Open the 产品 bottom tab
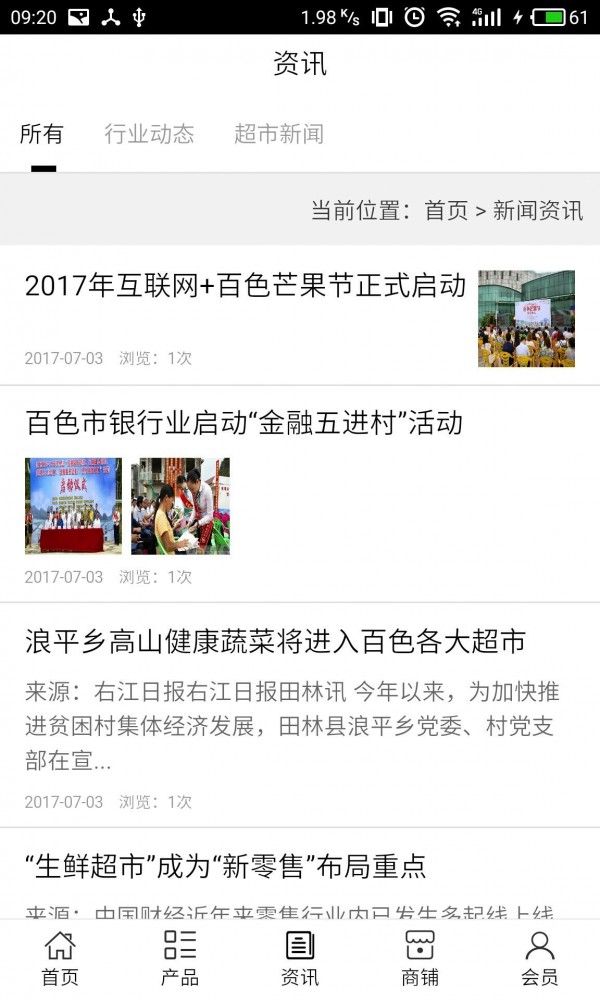Viewport: 600px width, 1000px height. (x=180, y=958)
